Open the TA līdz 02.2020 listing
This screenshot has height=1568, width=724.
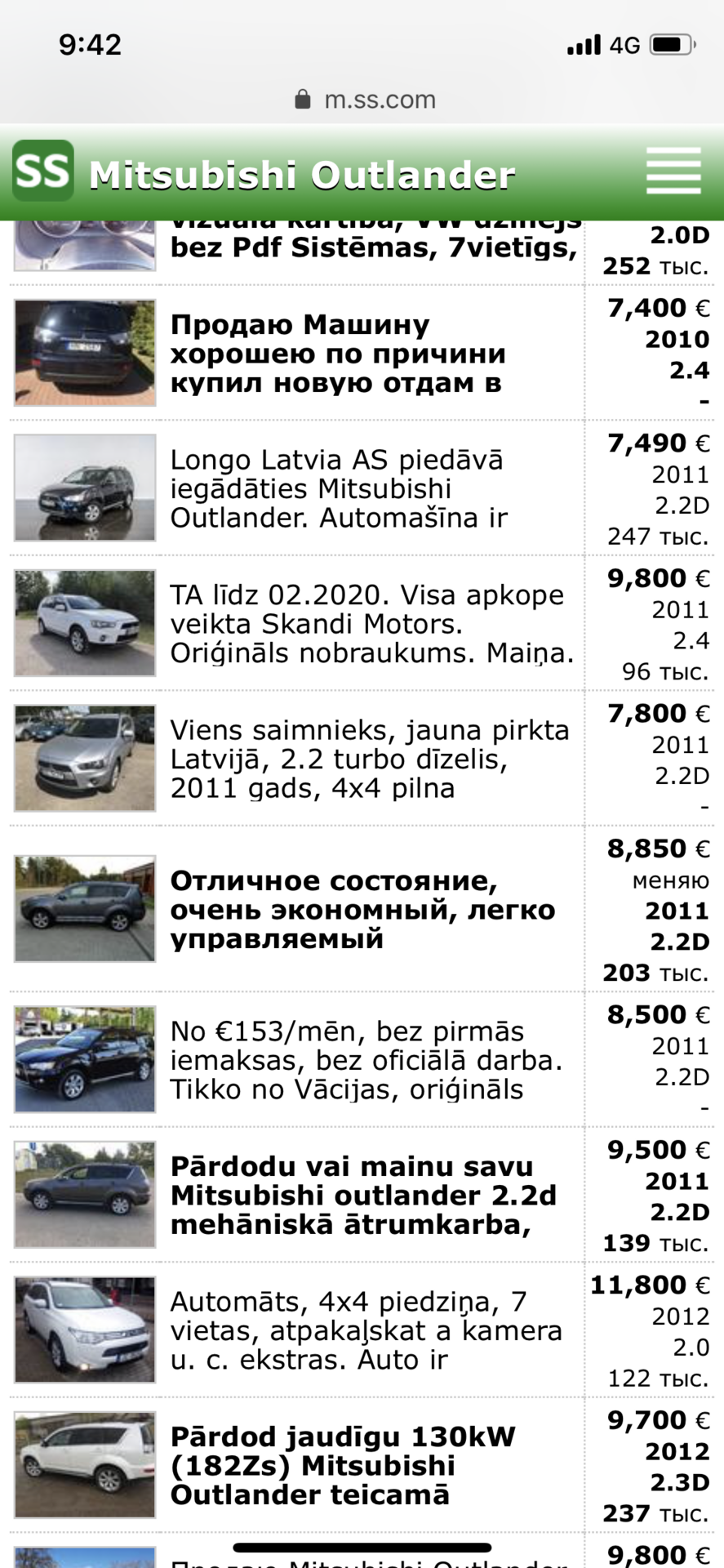[x=362, y=623]
